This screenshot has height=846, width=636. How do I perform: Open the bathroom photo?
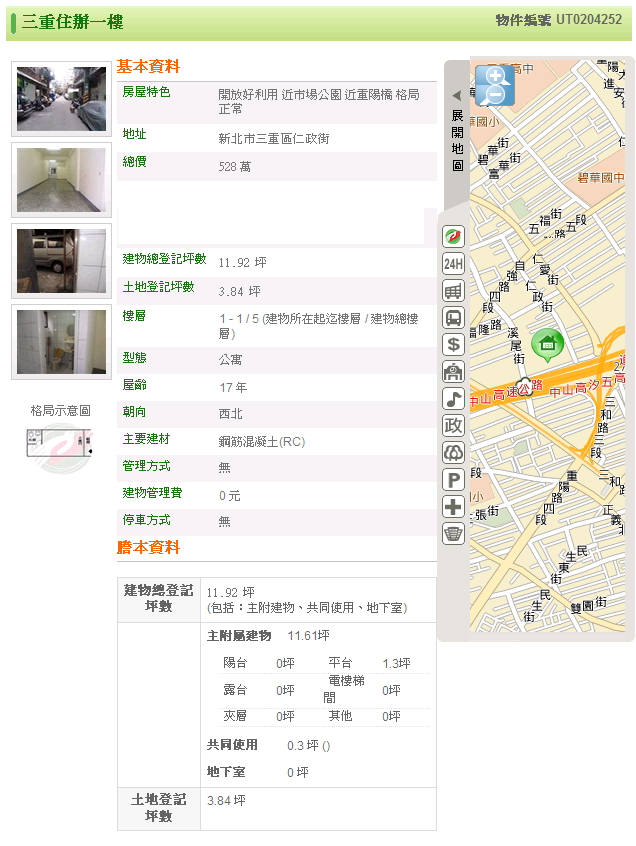pos(61,342)
